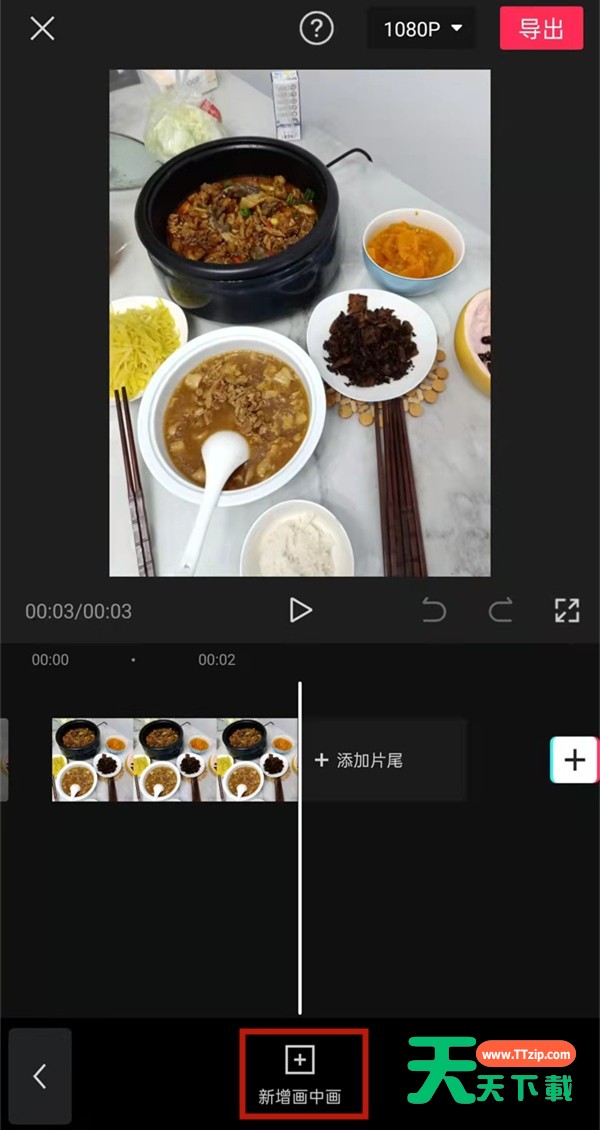600x1130 pixels.
Task: Play the video preview
Action: point(300,610)
